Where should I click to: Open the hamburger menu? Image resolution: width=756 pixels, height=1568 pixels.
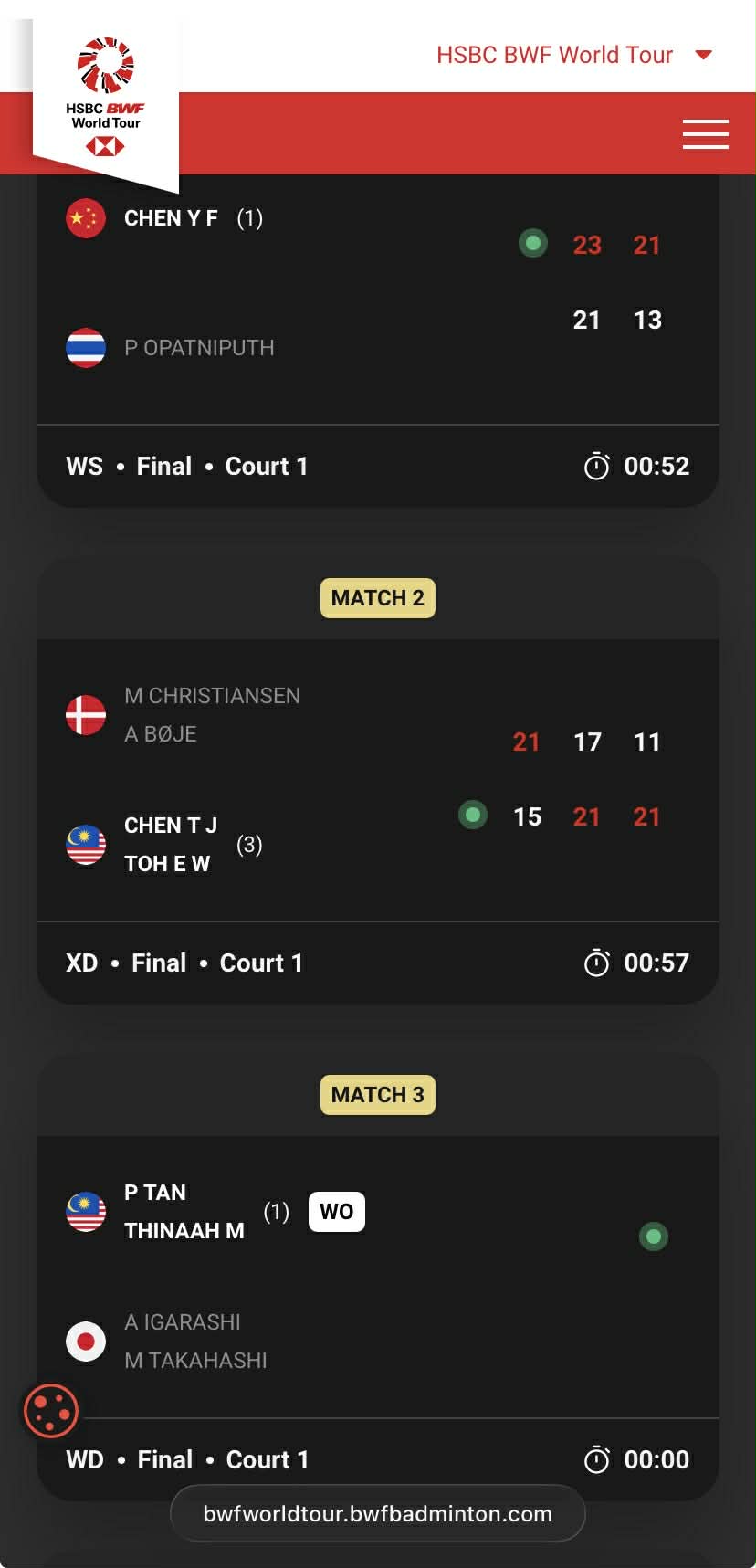click(705, 134)
